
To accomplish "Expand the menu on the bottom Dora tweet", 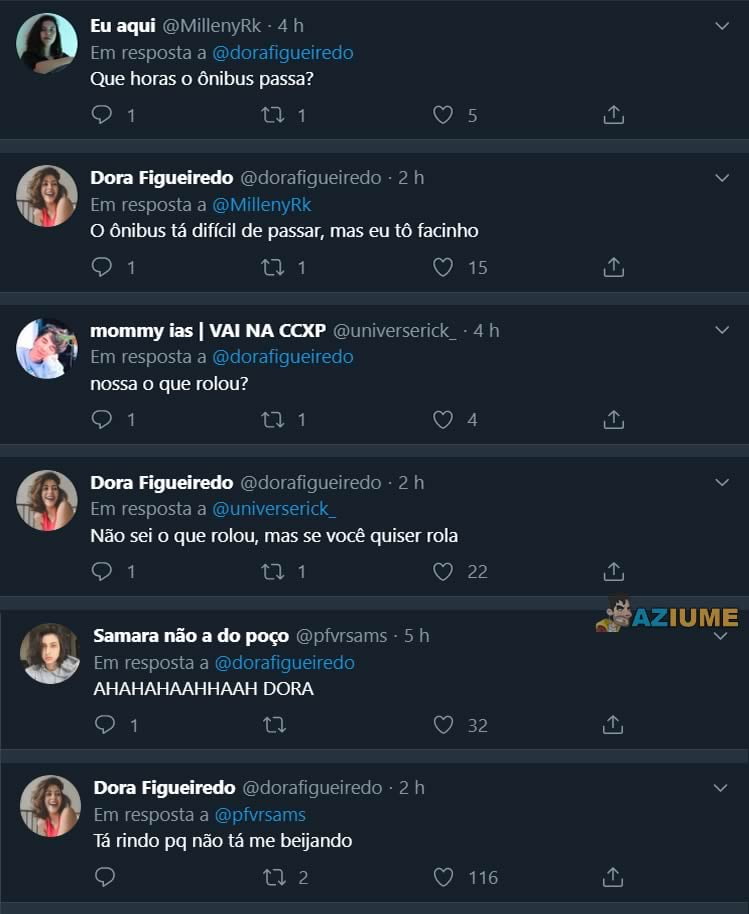I will [x=722, y=789].
